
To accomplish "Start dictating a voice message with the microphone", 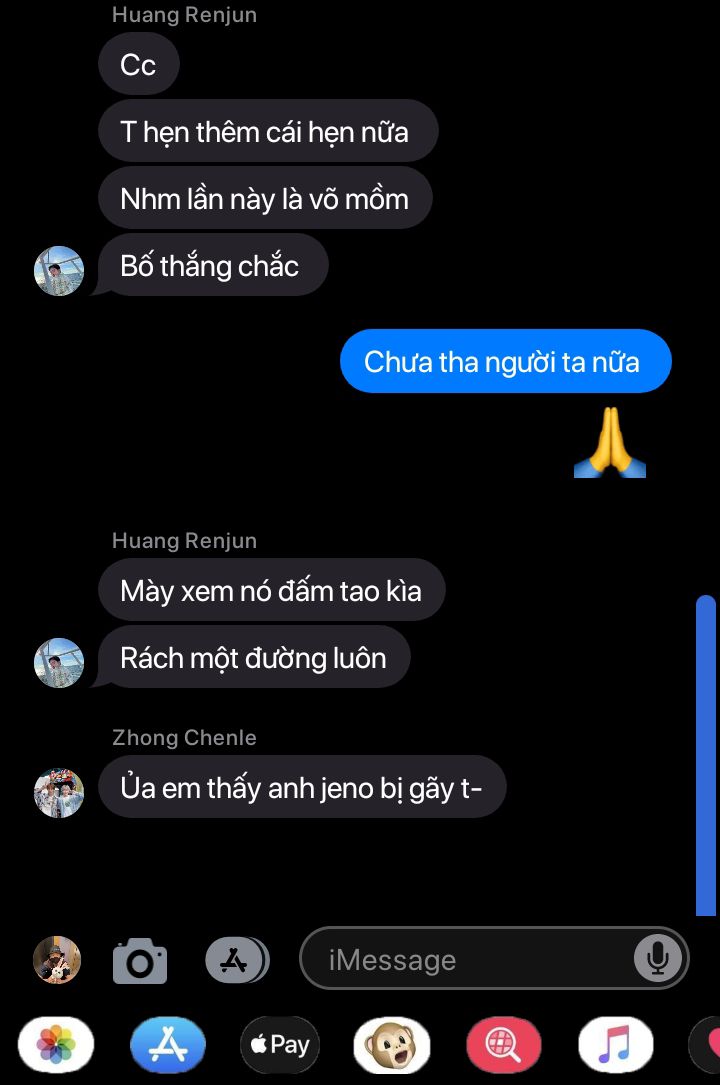I will click(657, 959).
